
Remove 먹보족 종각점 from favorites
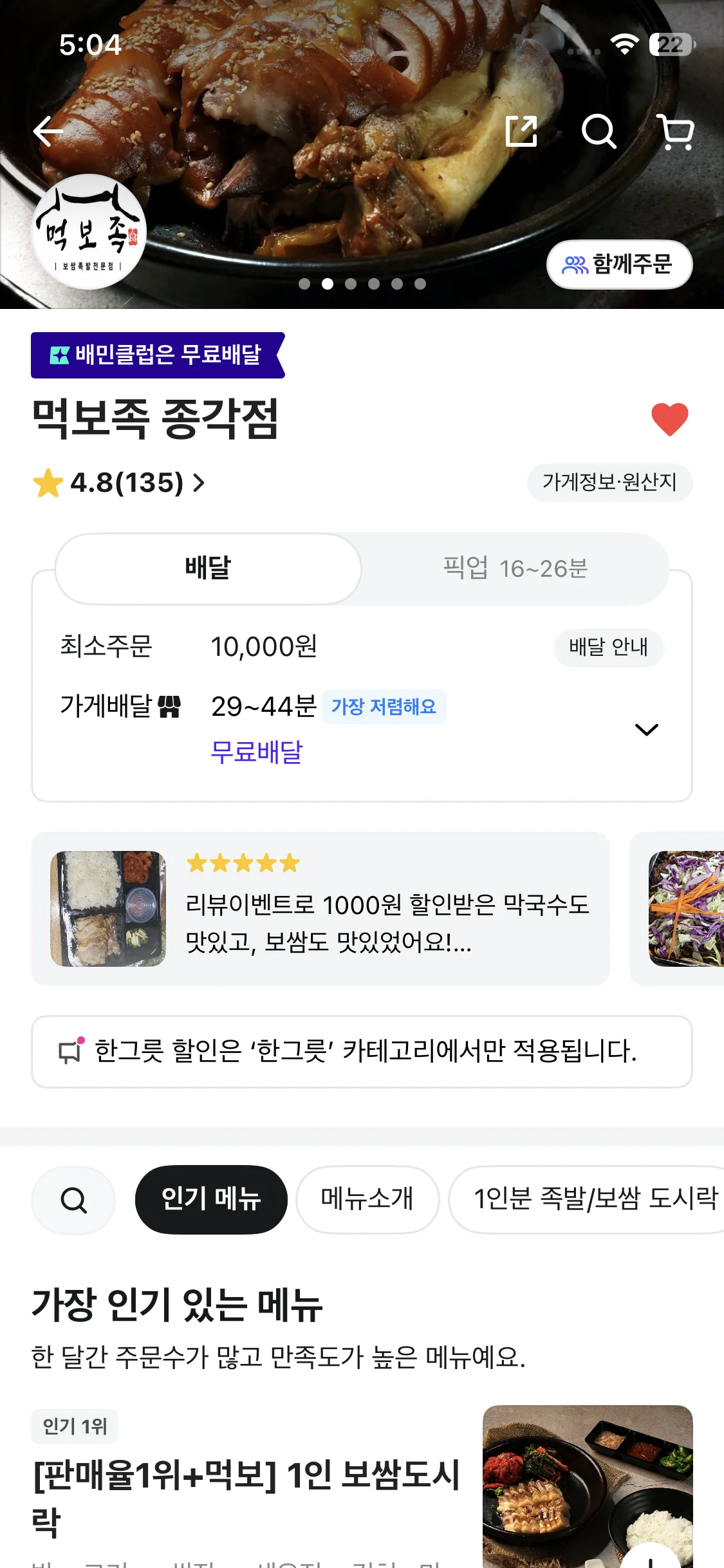(669, 419)
